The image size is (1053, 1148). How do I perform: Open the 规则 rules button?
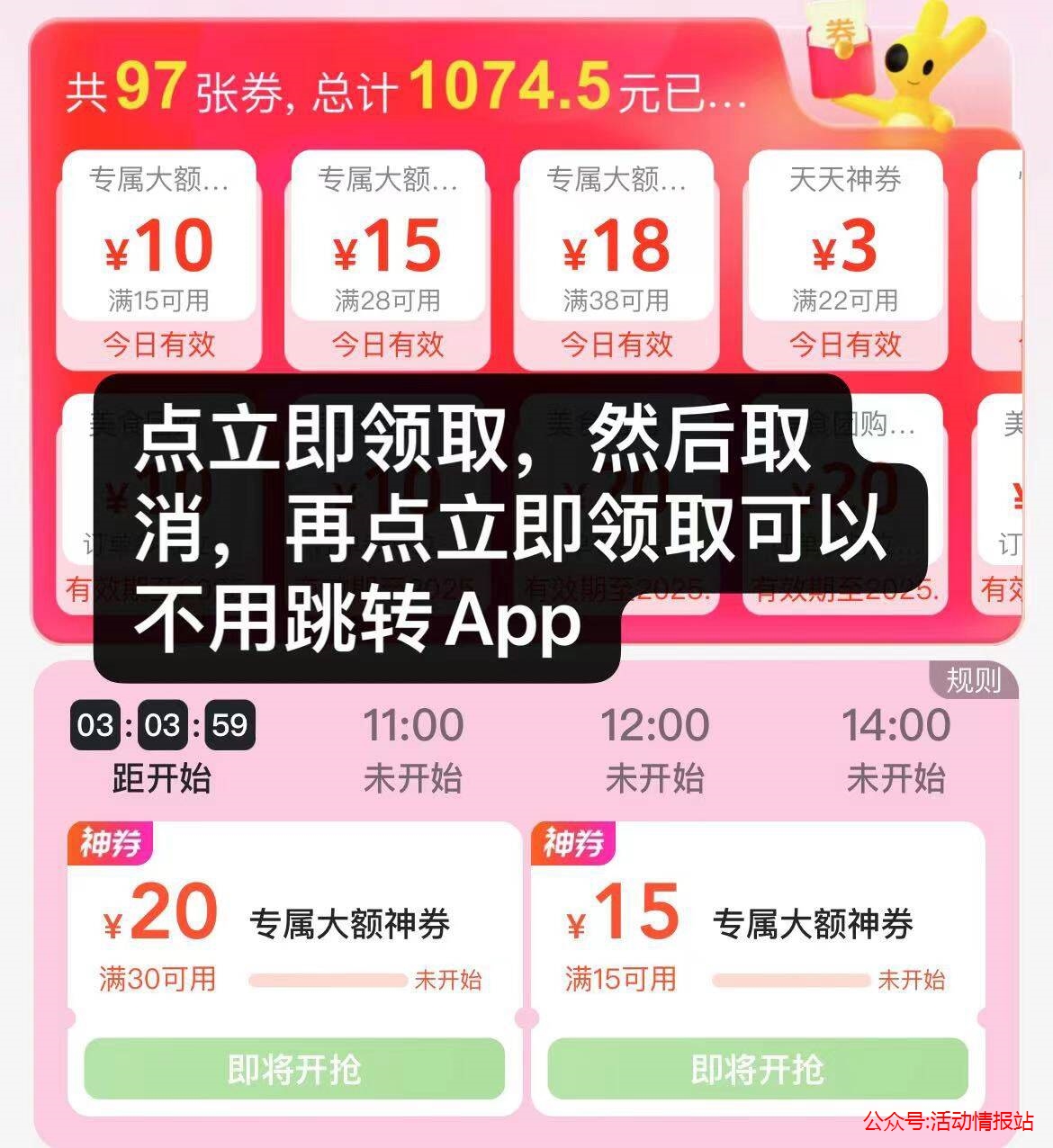[x=973, y=680]
